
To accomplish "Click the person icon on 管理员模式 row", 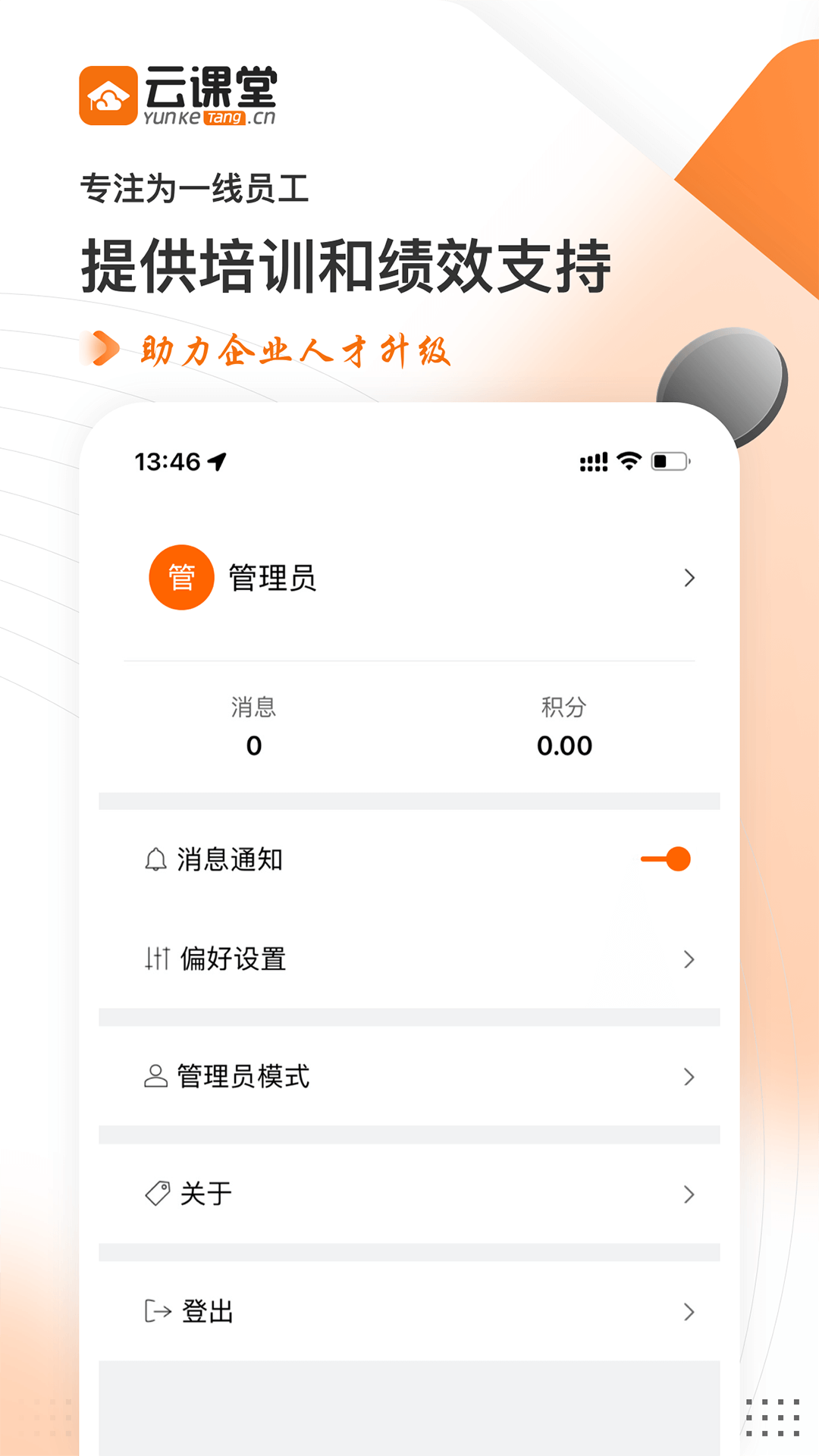I will click(x=155, y=1076).
